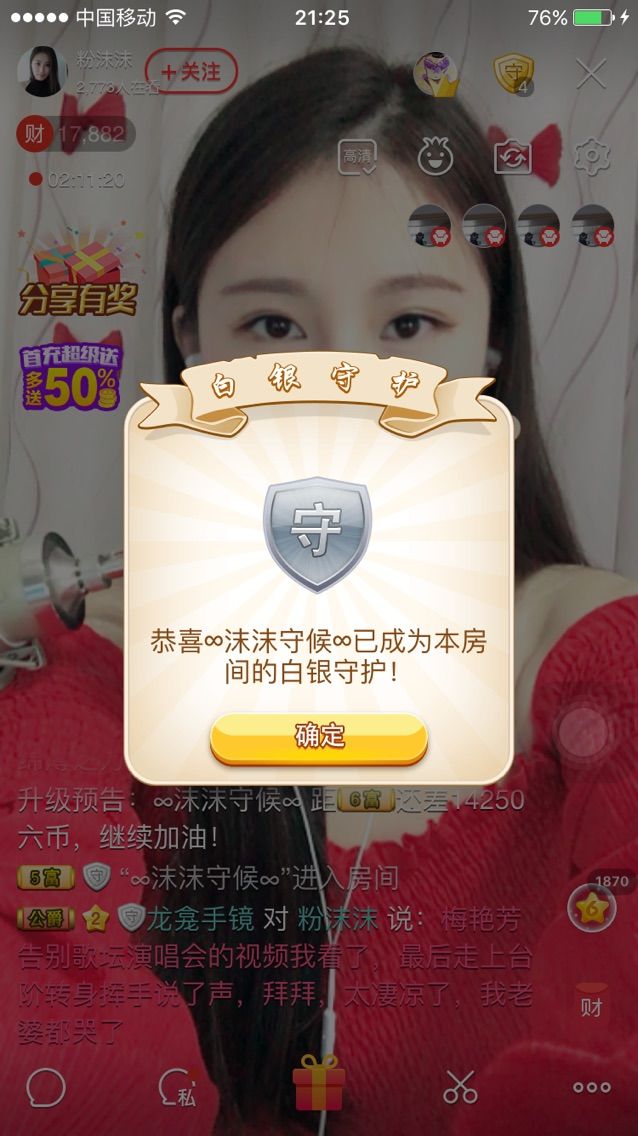Tap the star bubble with 1870
This screenshot has width=638, height=1136.
coord(592,905)
